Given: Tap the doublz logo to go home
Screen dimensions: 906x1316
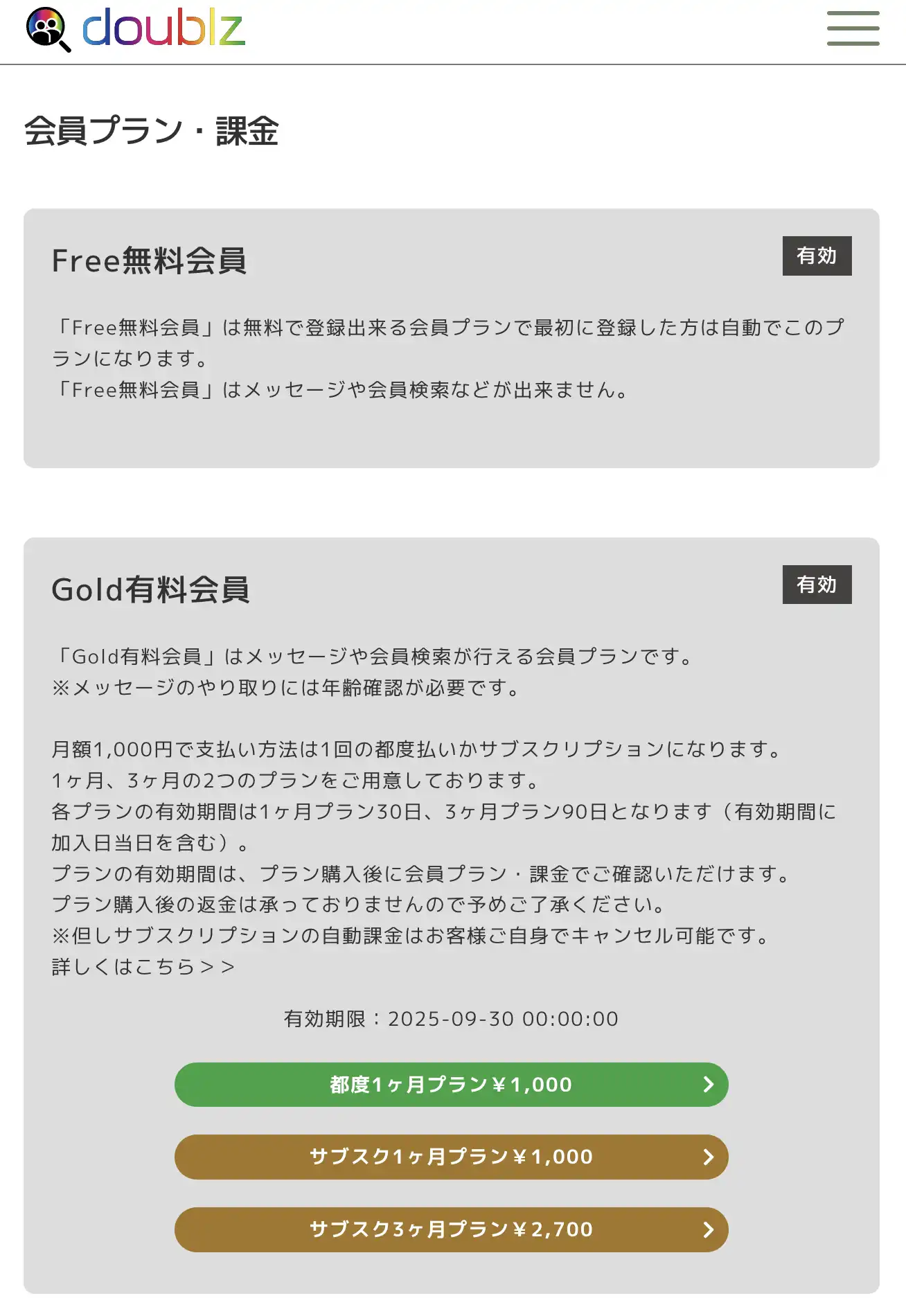Looking at the screenshot, I should [x=136, y=29].
